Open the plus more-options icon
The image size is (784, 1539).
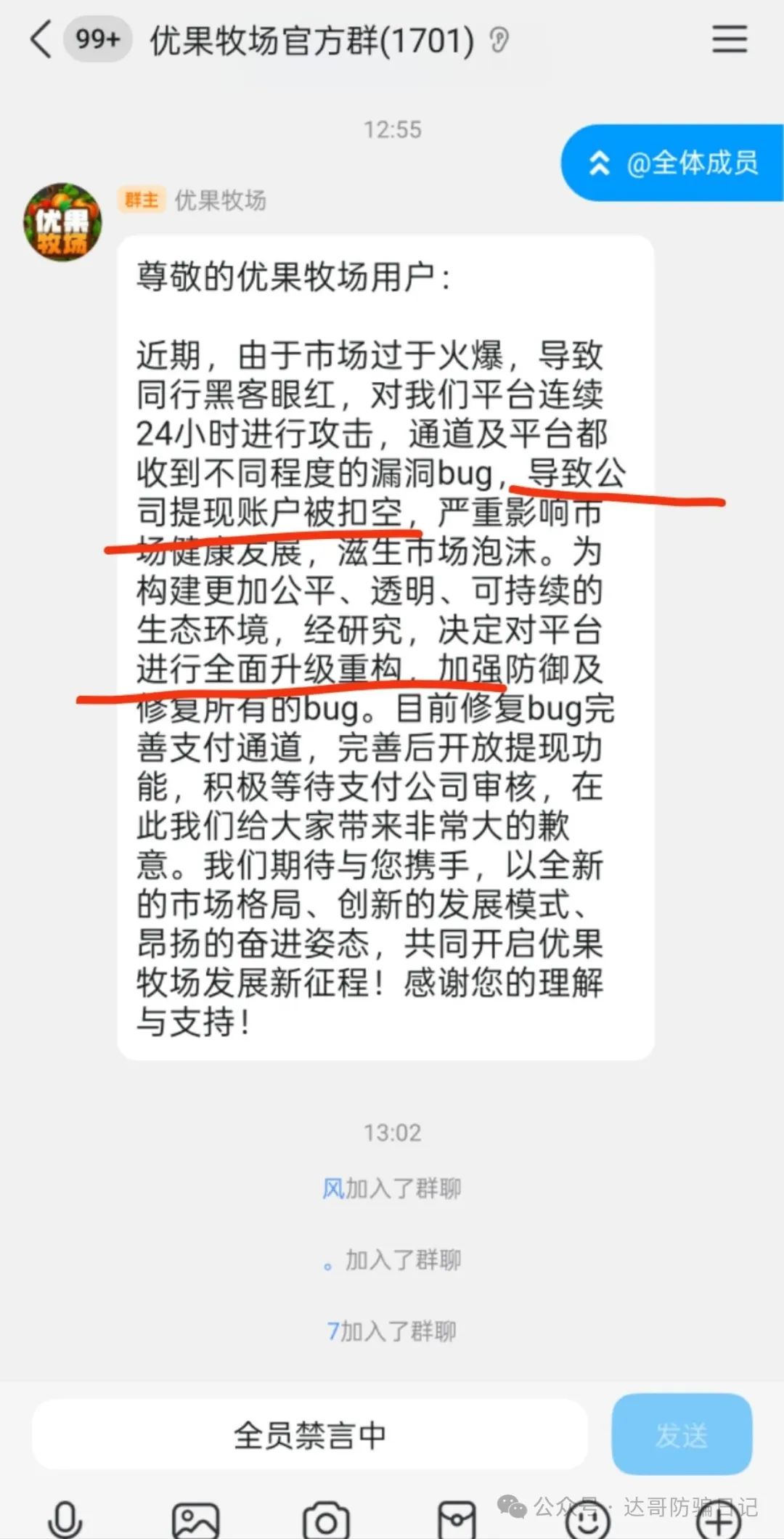pyautogui.click(x=718, y=1520)
